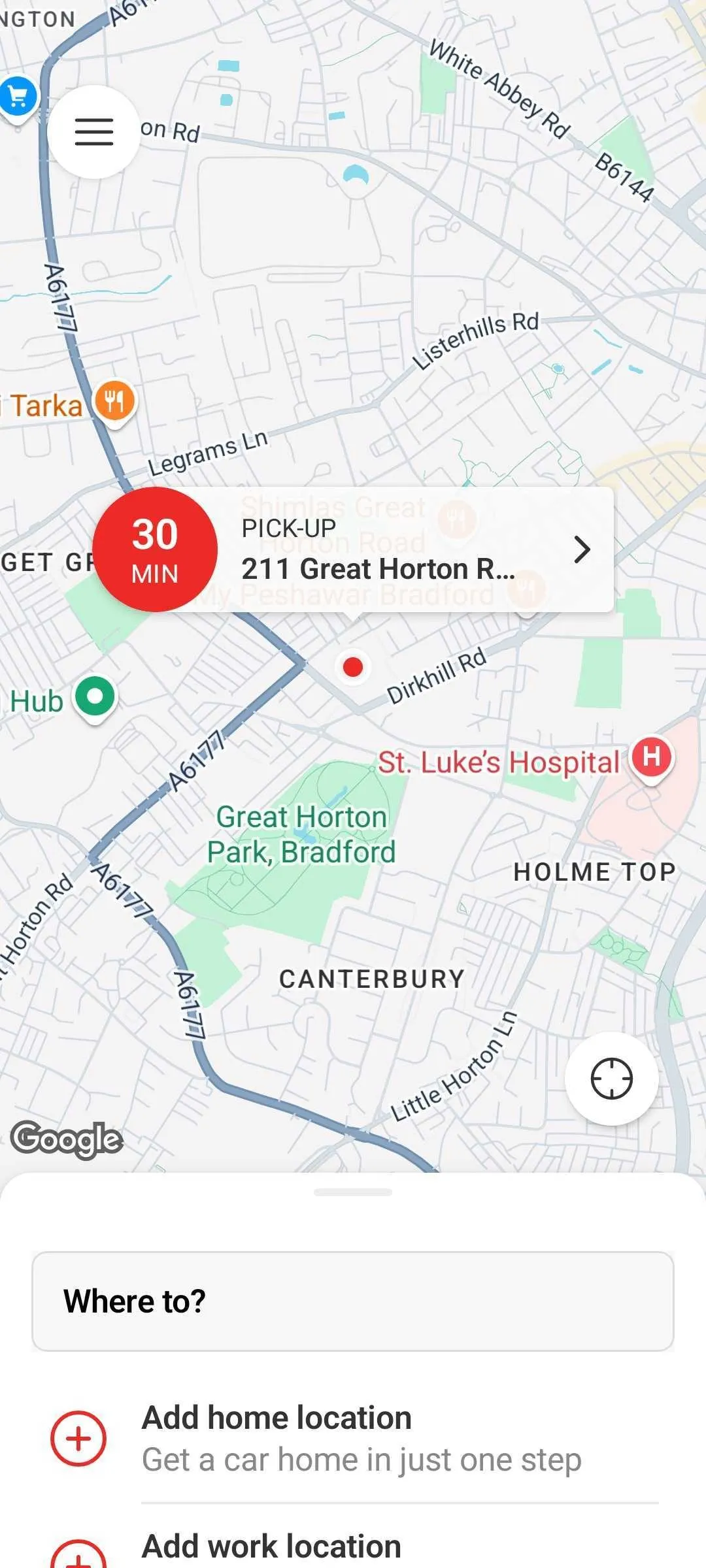Recenter map on my current location
Viewport: 706px width, 1568px height.
click(611, 1079)
